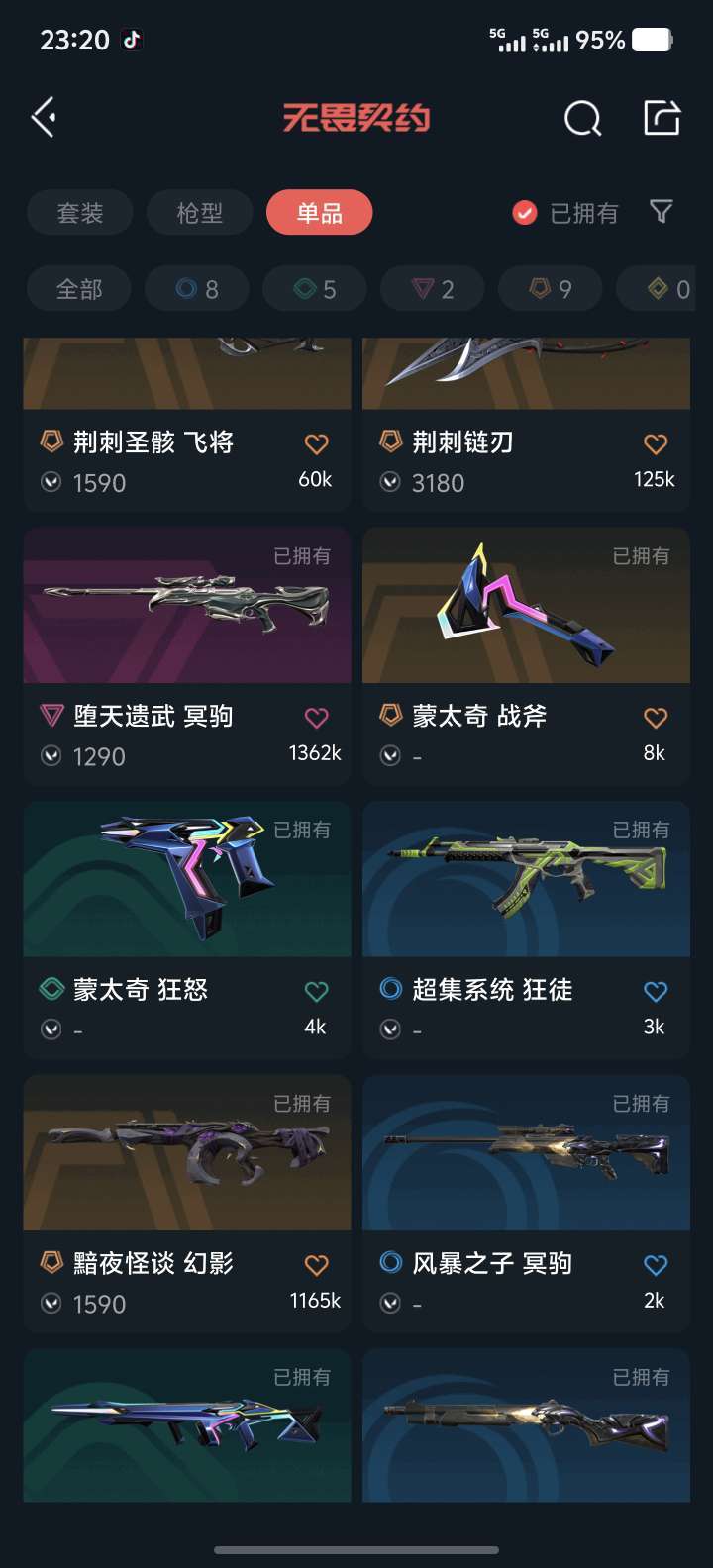Viewport: 713px width, 1568px height.
Task: Go back using the back arrow
Action: [42, 116]
